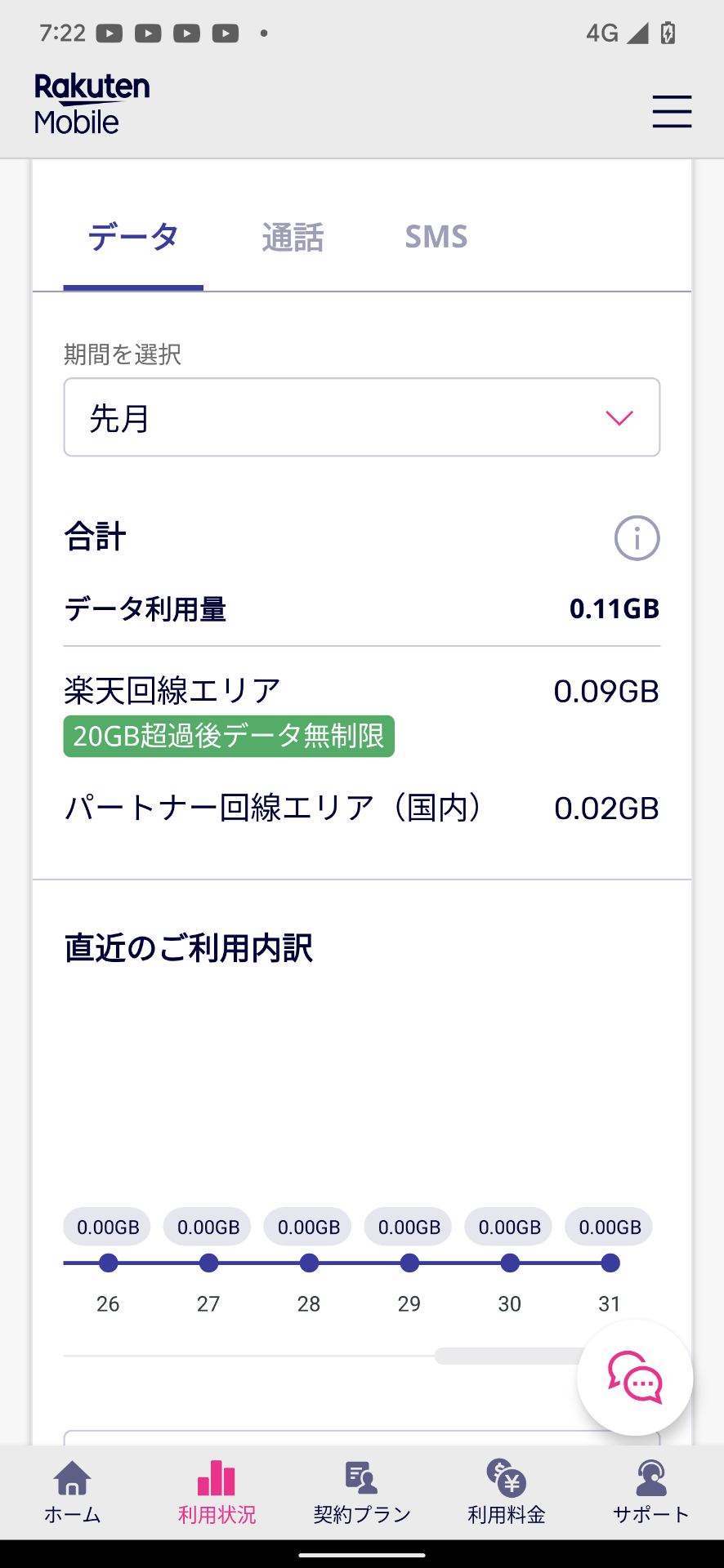Select the data point for day 28

tap(308, 1263)
